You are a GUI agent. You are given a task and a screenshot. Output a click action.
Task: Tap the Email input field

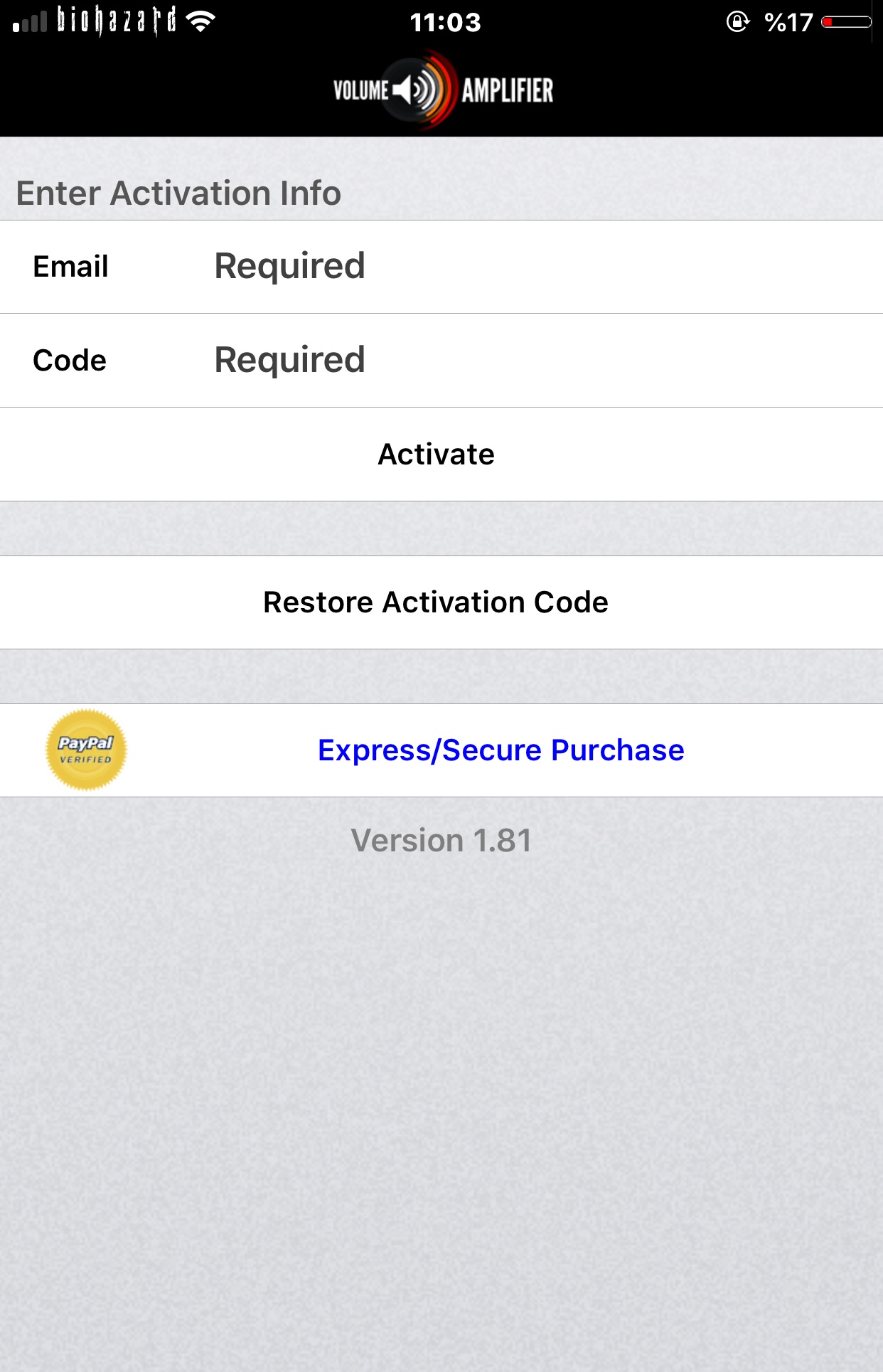(x=498, y=267)
